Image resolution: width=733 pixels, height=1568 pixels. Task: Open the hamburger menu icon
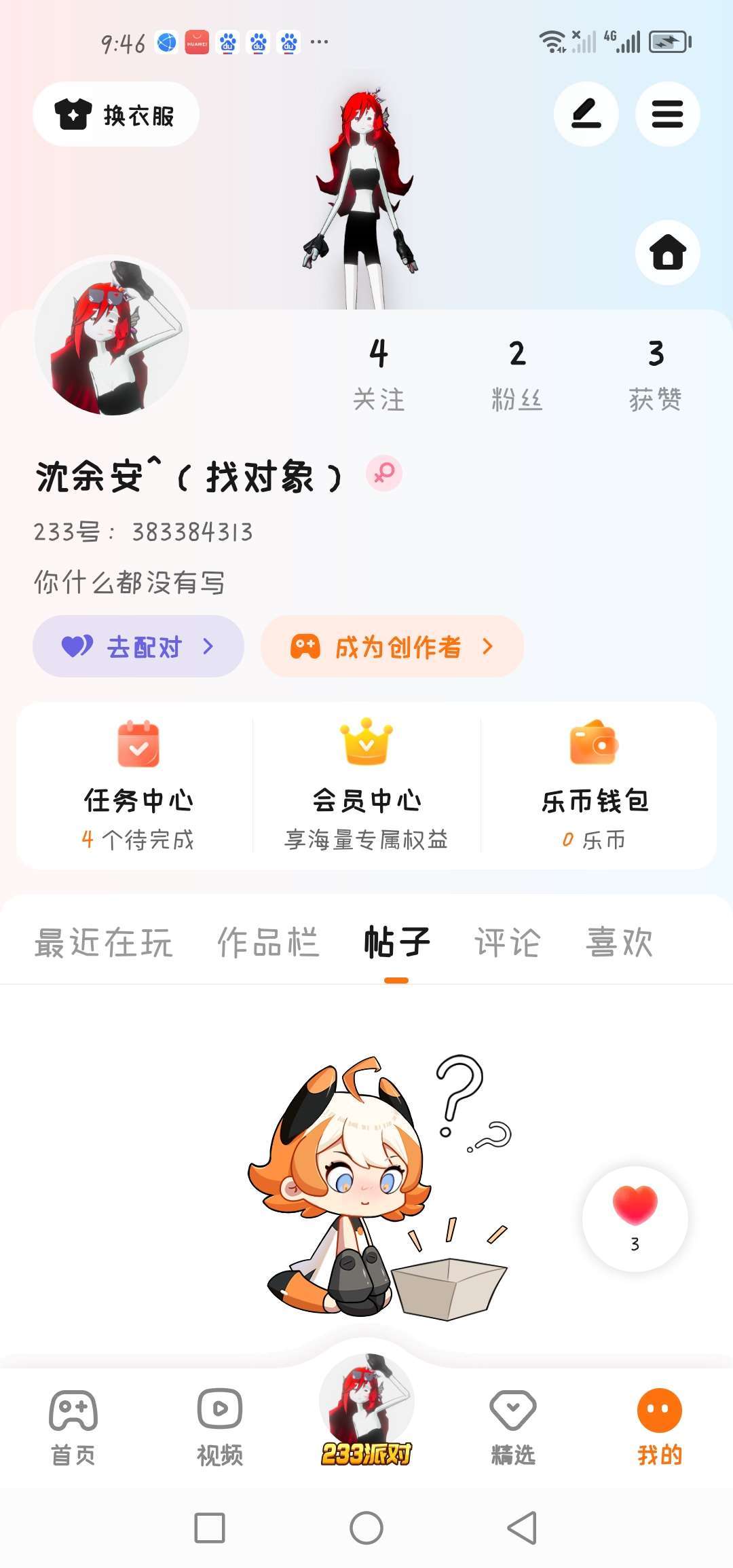668,114
